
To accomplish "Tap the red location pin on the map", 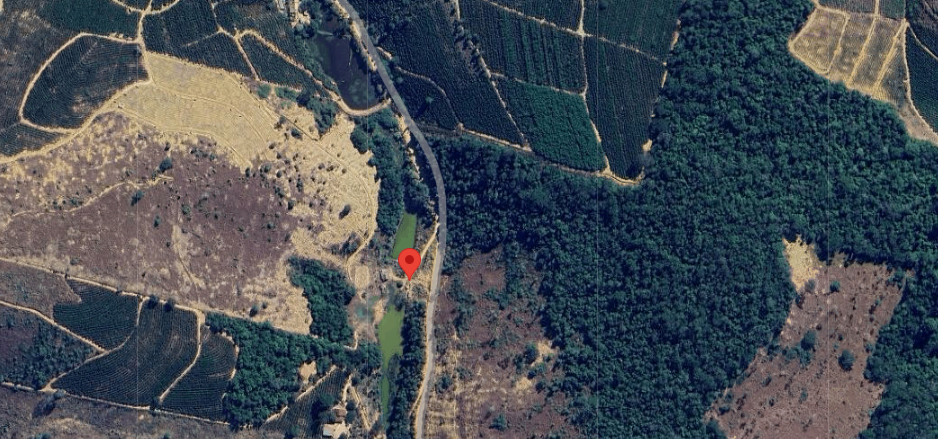I will 409,263.
